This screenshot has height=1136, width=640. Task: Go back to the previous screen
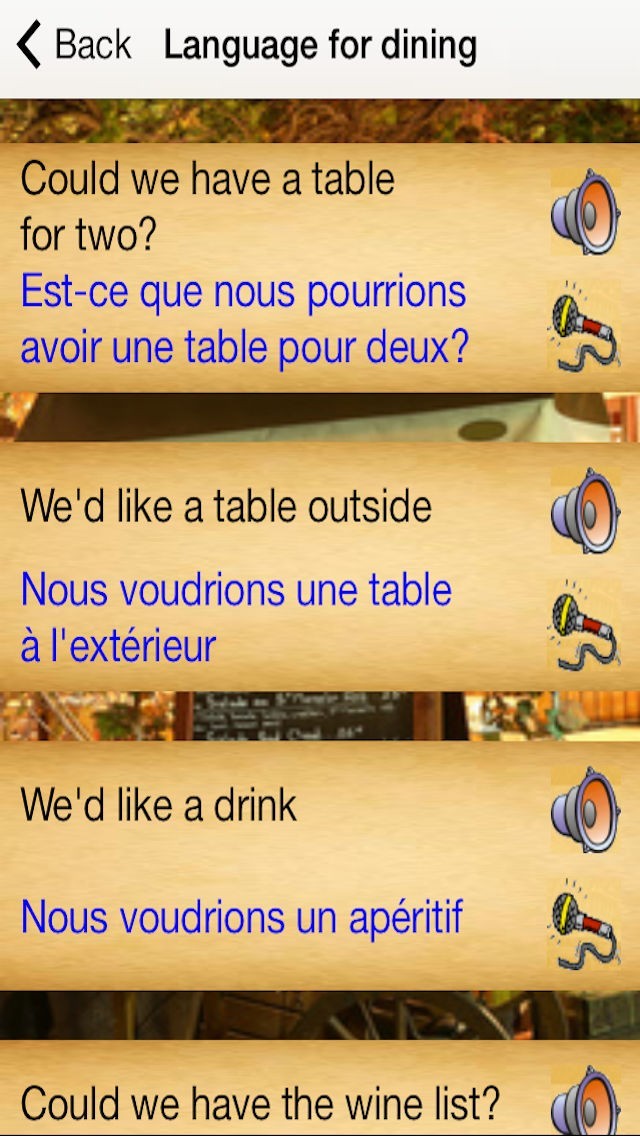(74, 46)
